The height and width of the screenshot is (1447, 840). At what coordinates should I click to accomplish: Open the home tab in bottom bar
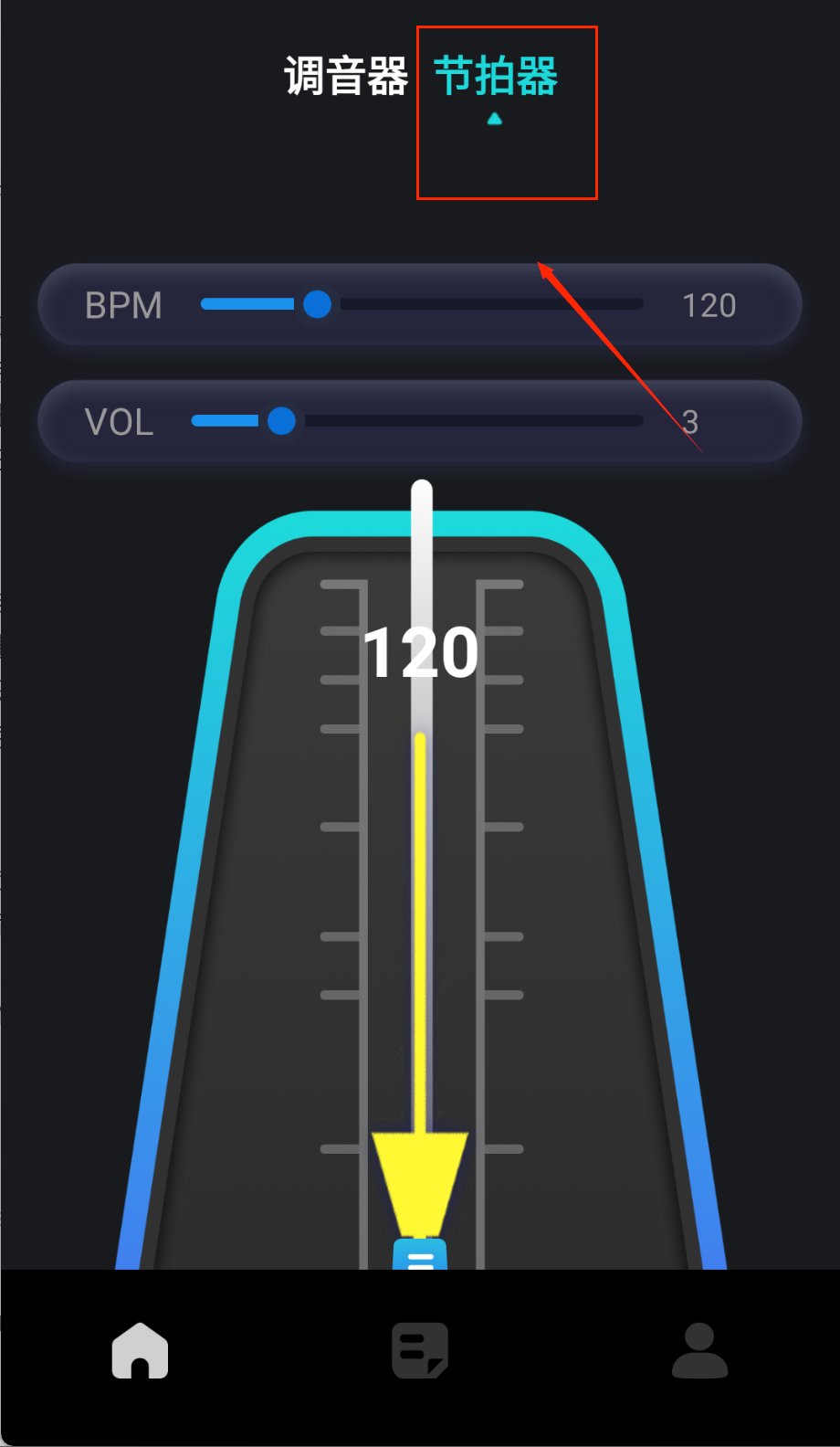[x=140, y=1350]
